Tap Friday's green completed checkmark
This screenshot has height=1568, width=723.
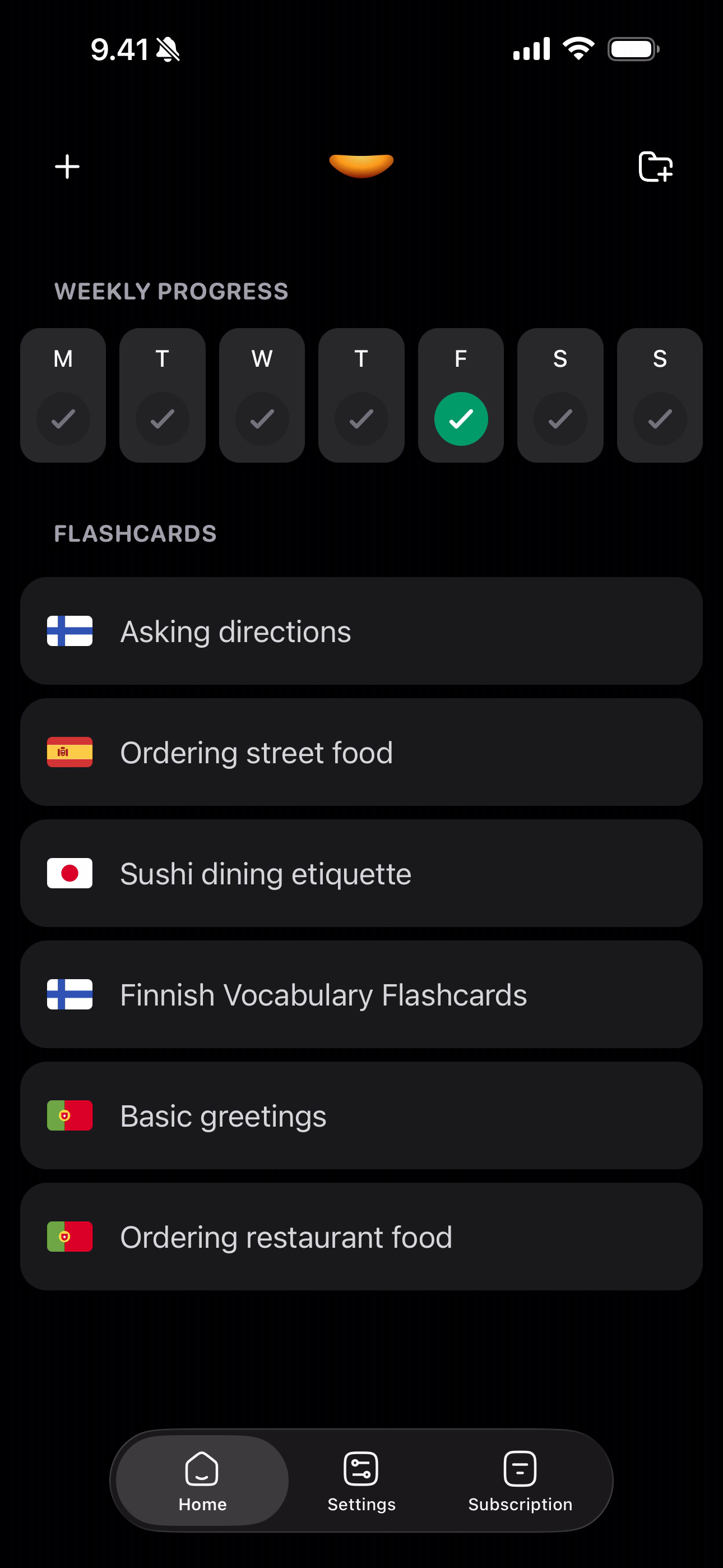tap(461, 418)
